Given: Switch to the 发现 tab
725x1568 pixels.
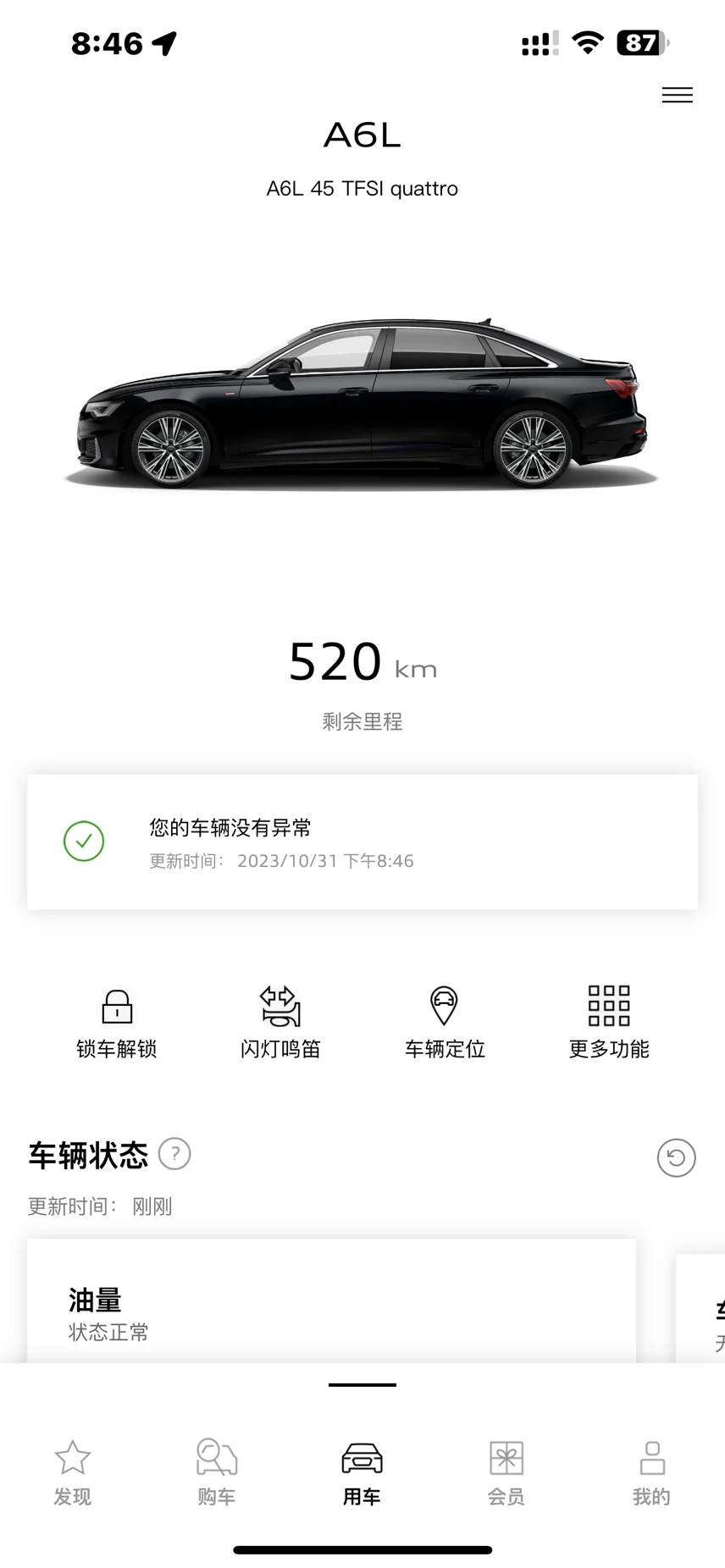Looking at the screenshot, I should click(72, 1474).
